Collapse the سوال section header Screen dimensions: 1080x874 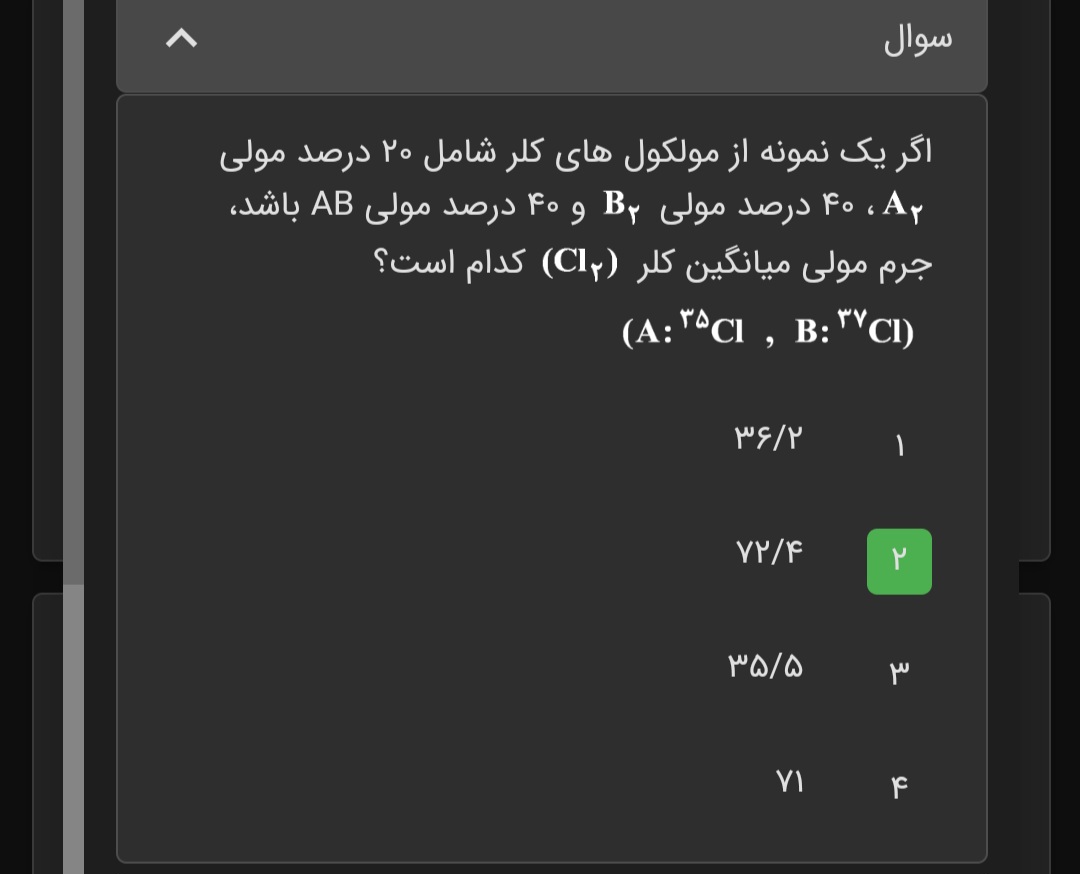click(x=181, y=39)
